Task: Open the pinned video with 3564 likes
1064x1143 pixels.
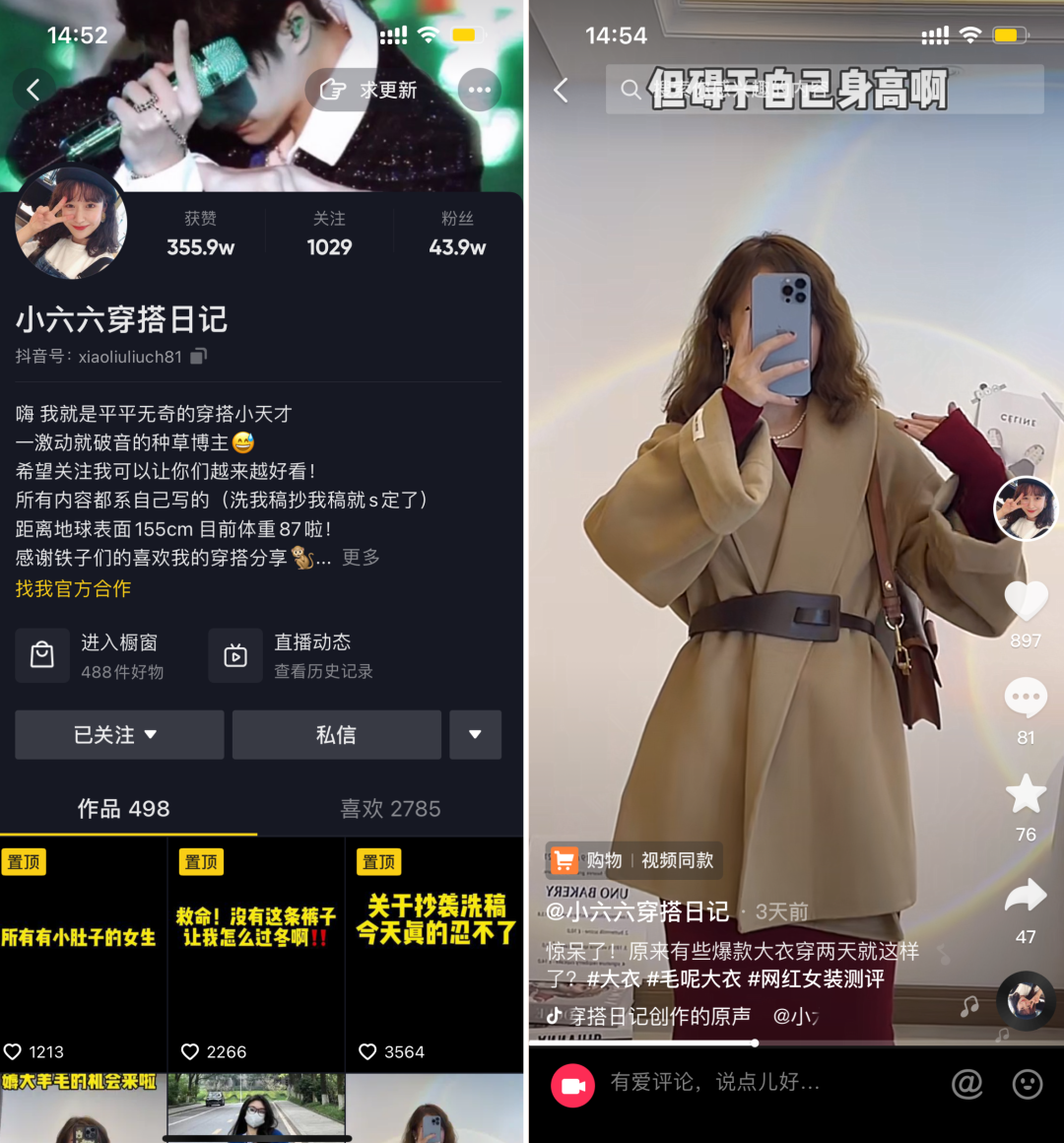Action: [434, 954]
